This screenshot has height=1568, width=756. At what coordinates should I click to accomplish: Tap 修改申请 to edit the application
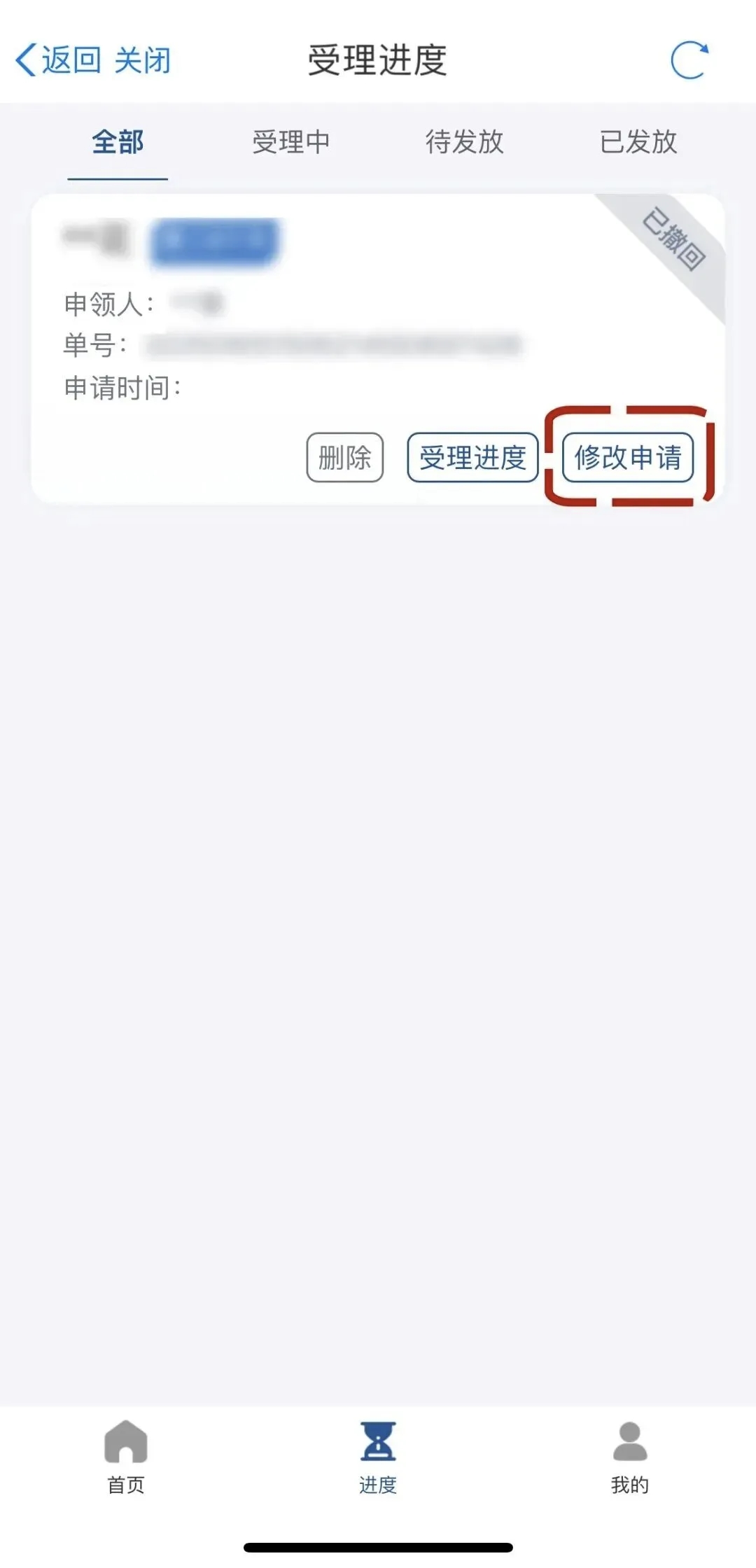[x=628, y=458]
